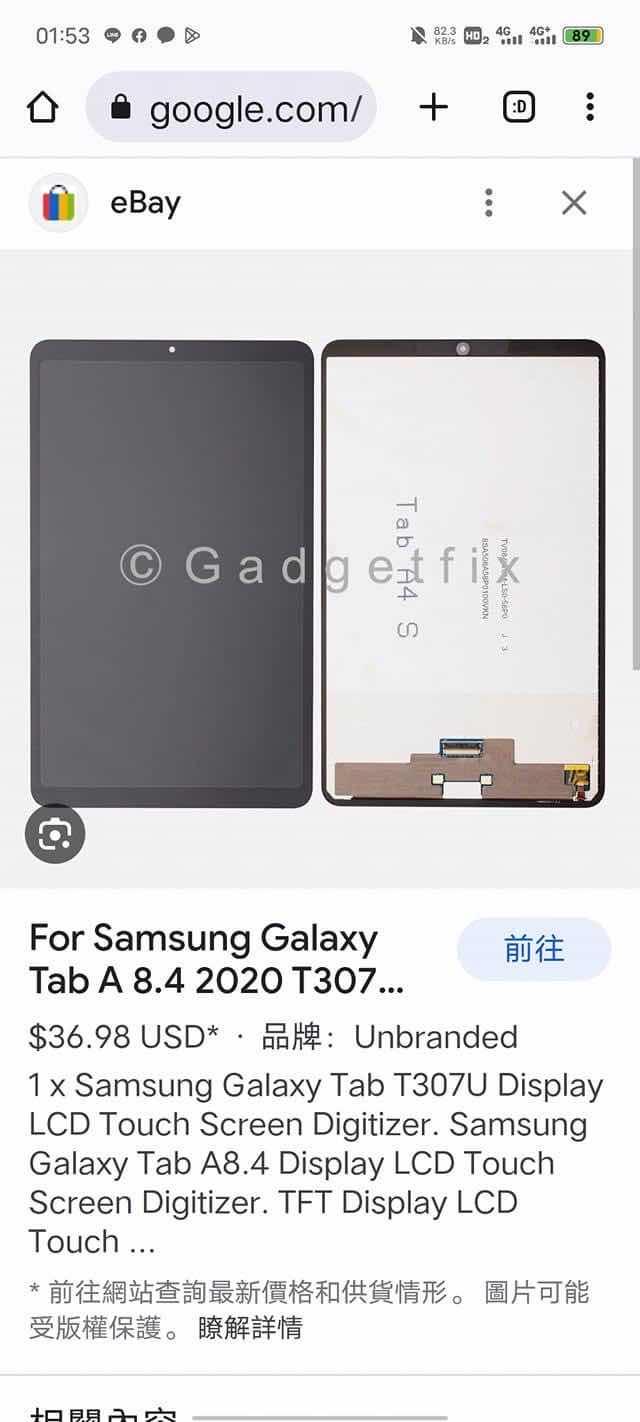Open a new browser tab
The width and height of the screenshot is (640, 1422).
click(433, 107)
